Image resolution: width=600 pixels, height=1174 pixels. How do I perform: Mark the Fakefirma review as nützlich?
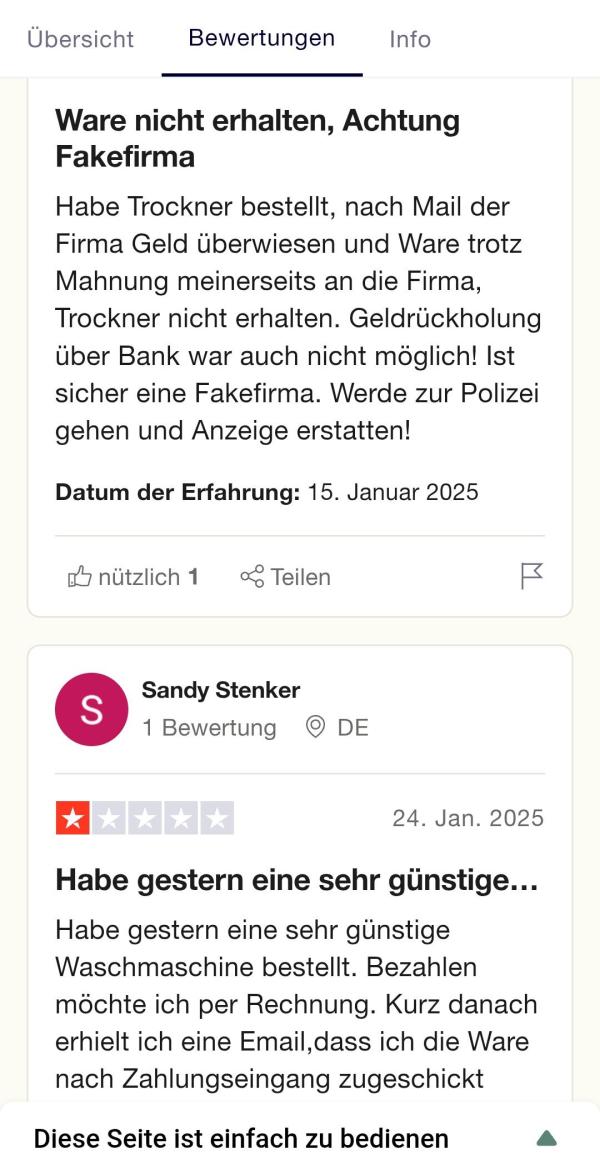tap(133, 577)
